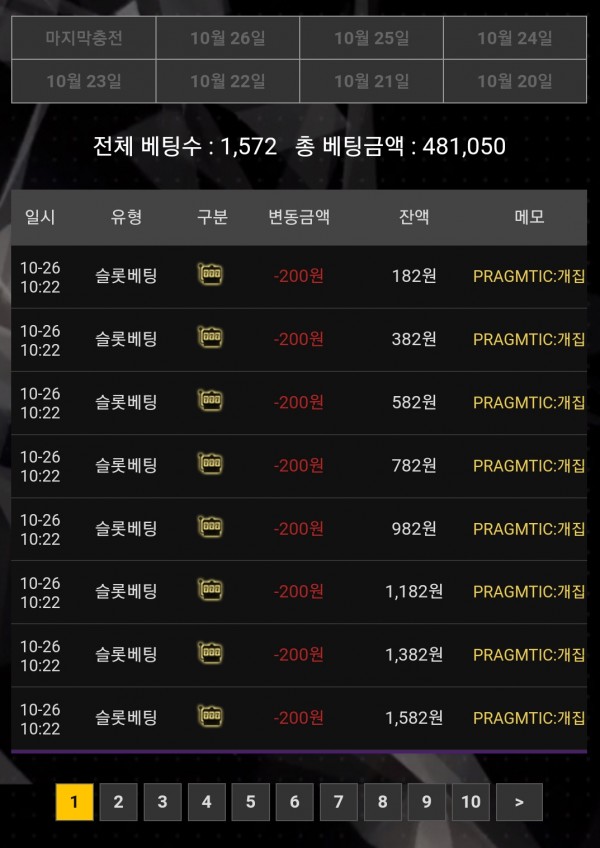
Task: Open page 8 of results
Action: click(382, 801)
